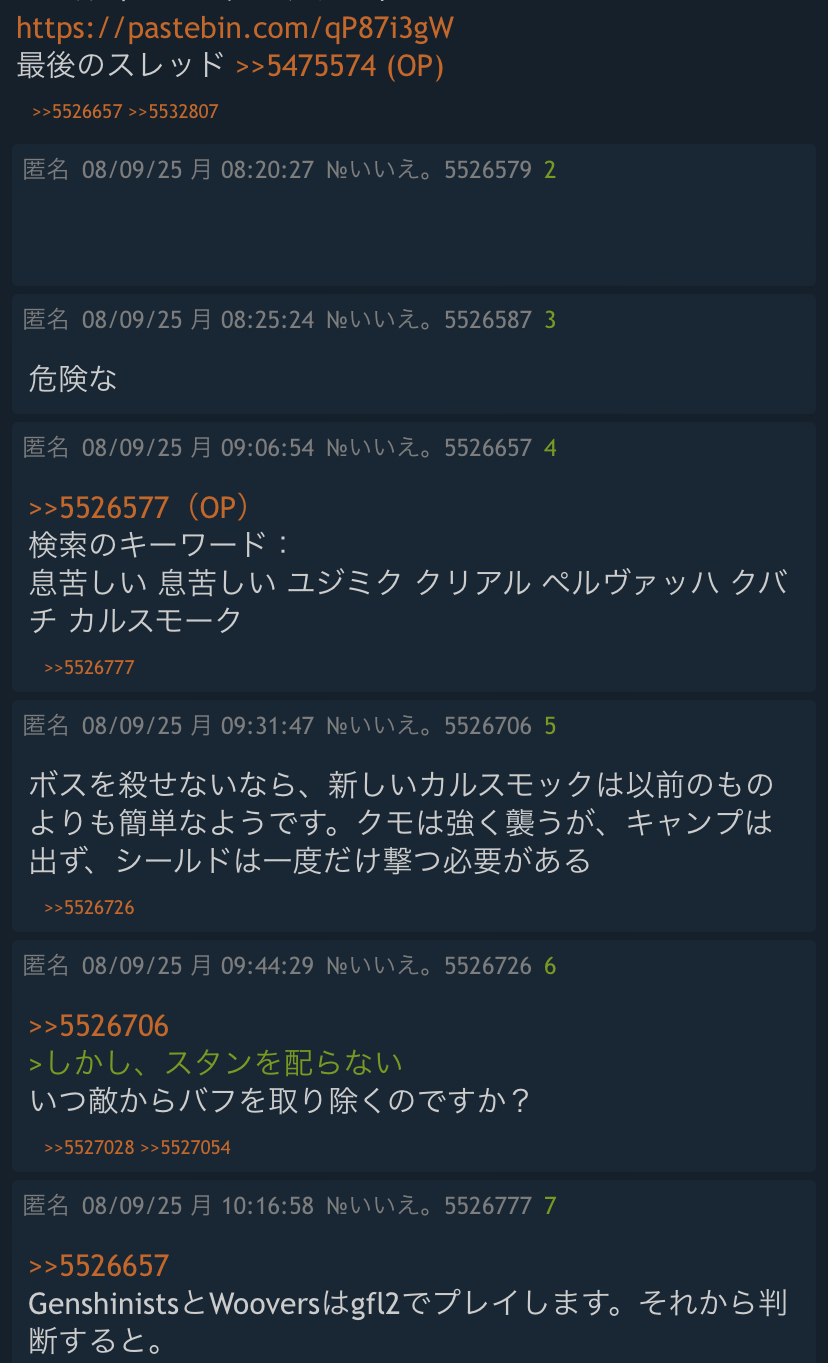Open reply link >>5526777 below the search keywords post
828x1363 pixels.
pos(89,667)
